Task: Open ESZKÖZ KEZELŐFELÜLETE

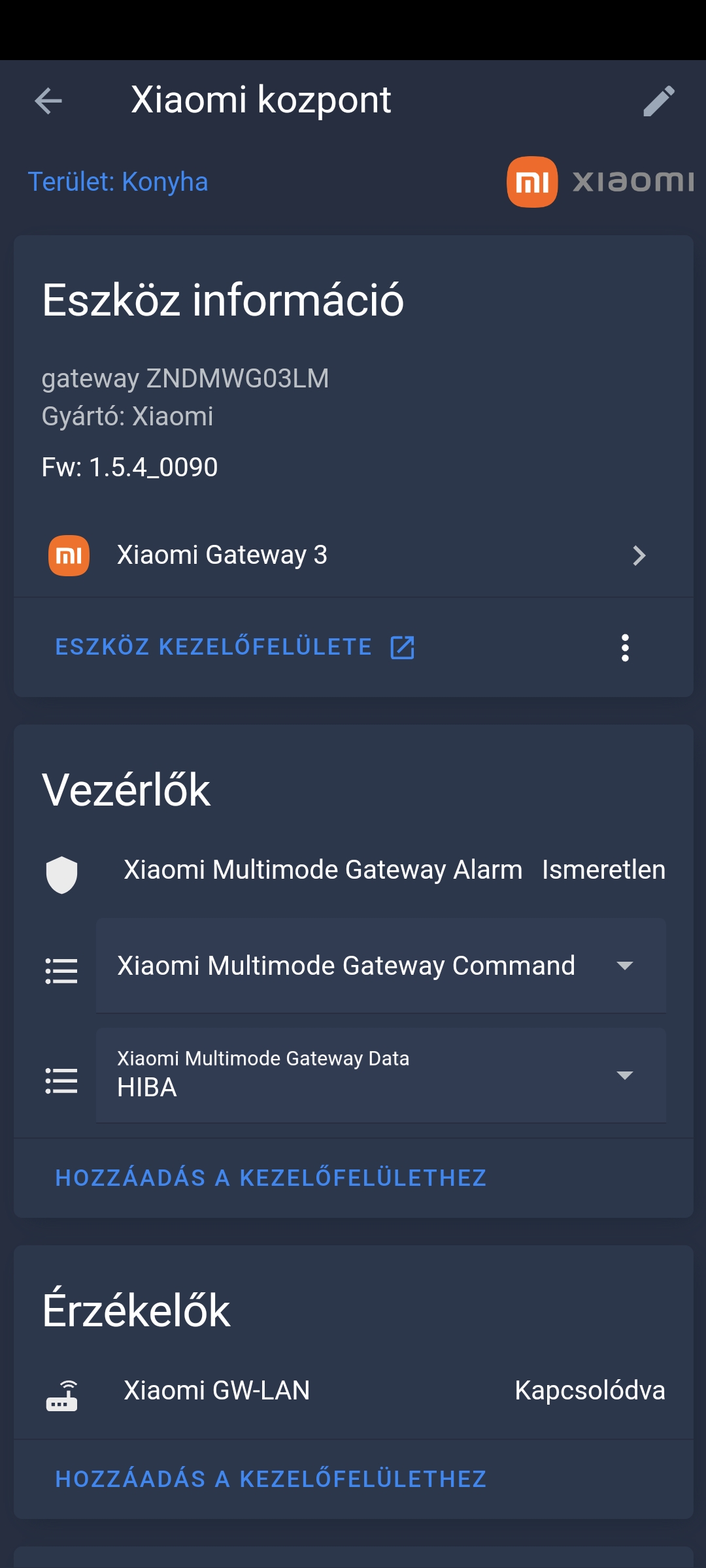Action: [x=212, y=647]
